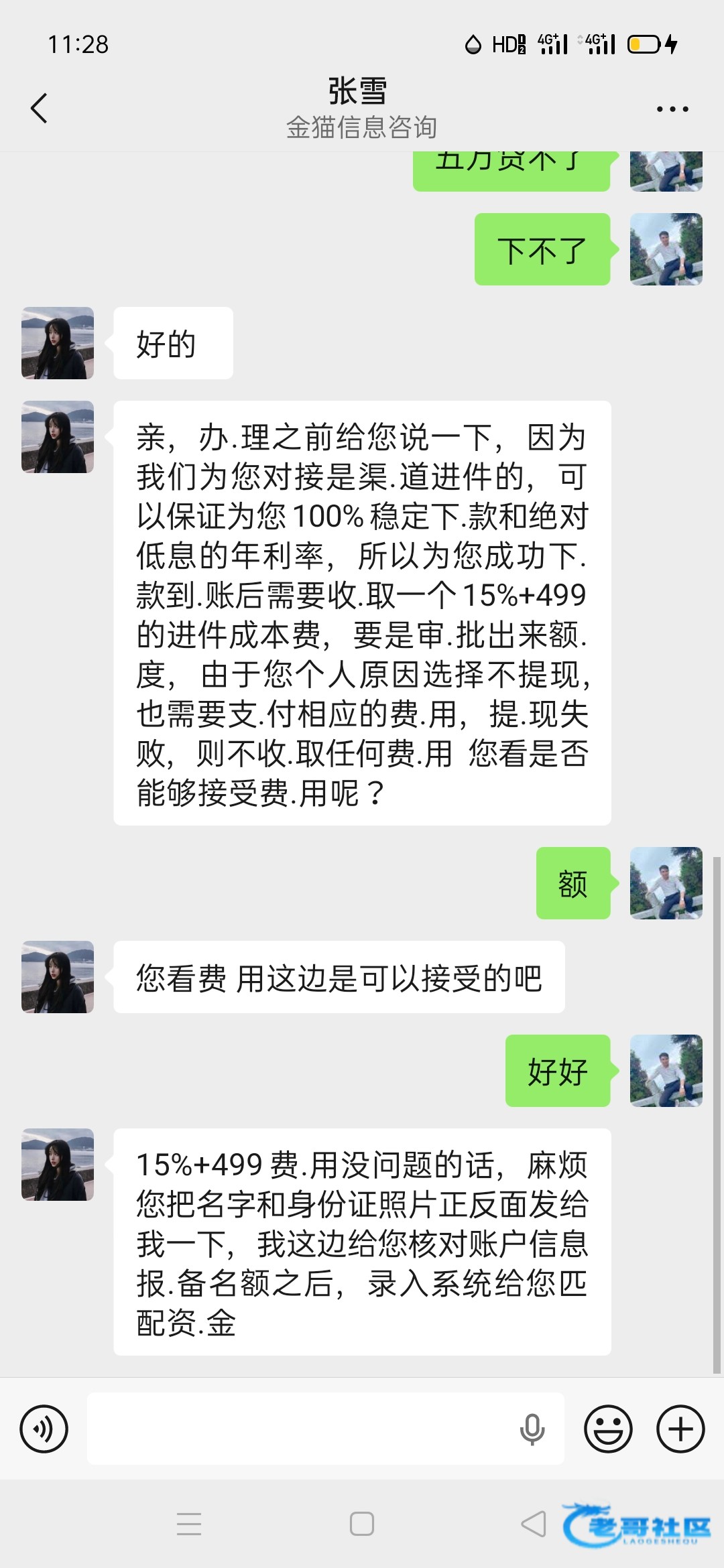Go back from the 张雪 chat
This screenshot has width=724, height=1568.
(x=39, y=109)
